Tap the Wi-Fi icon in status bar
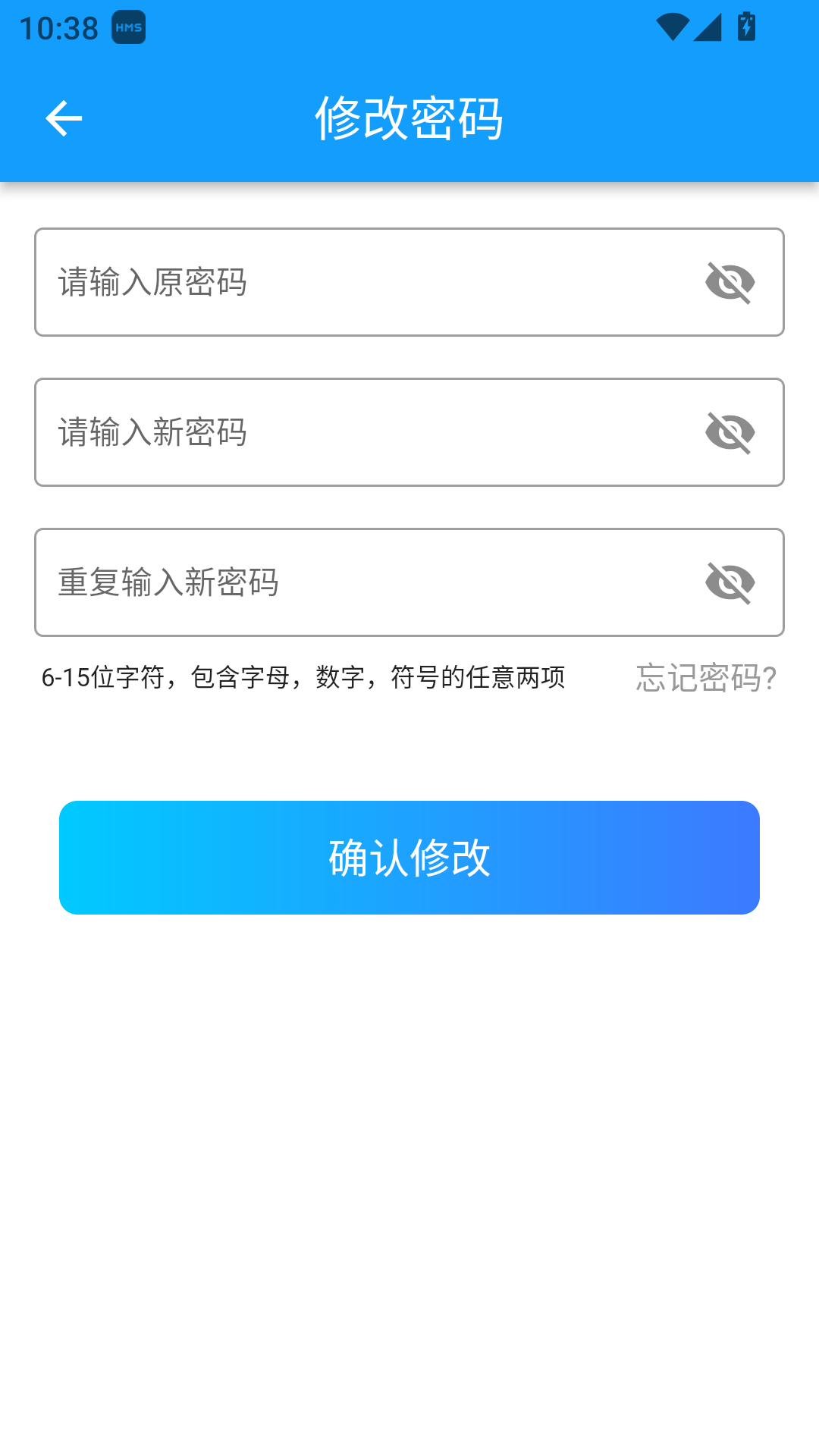The height and width of the screenshot is (1456, 819). pyautogui.click(x=672, y=25)
